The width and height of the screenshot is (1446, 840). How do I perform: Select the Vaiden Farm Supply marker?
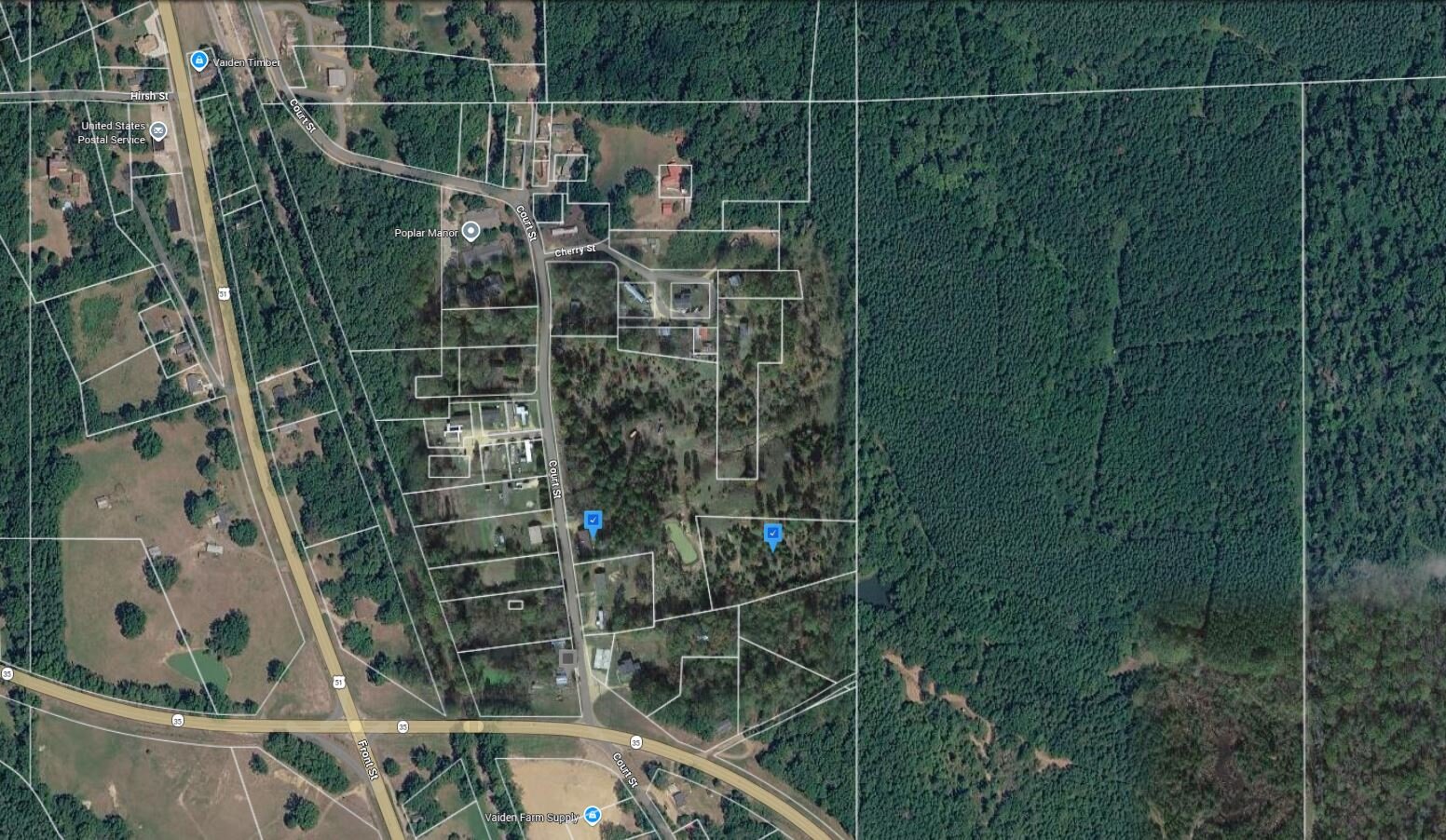(591, 816)
